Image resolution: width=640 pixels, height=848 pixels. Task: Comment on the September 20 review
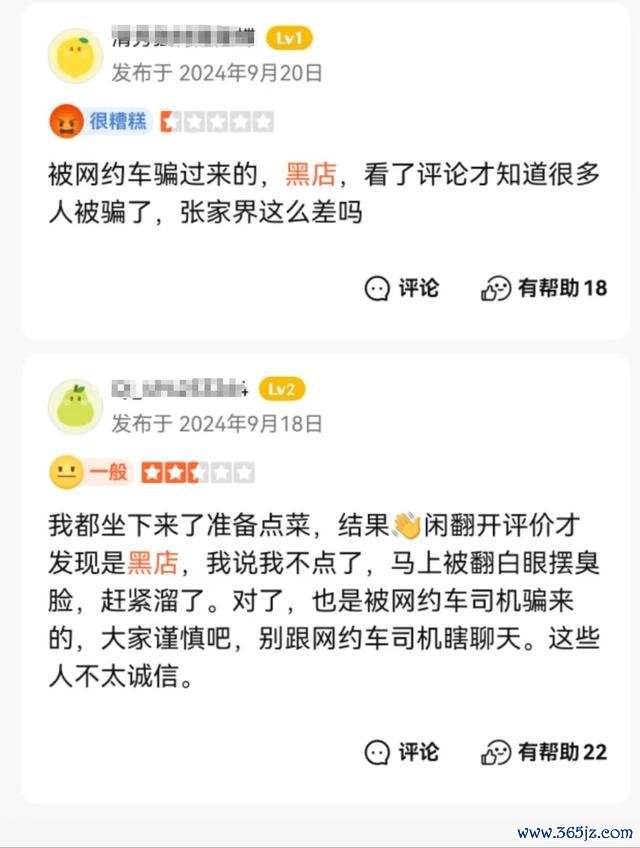click(x=401, y=288)
